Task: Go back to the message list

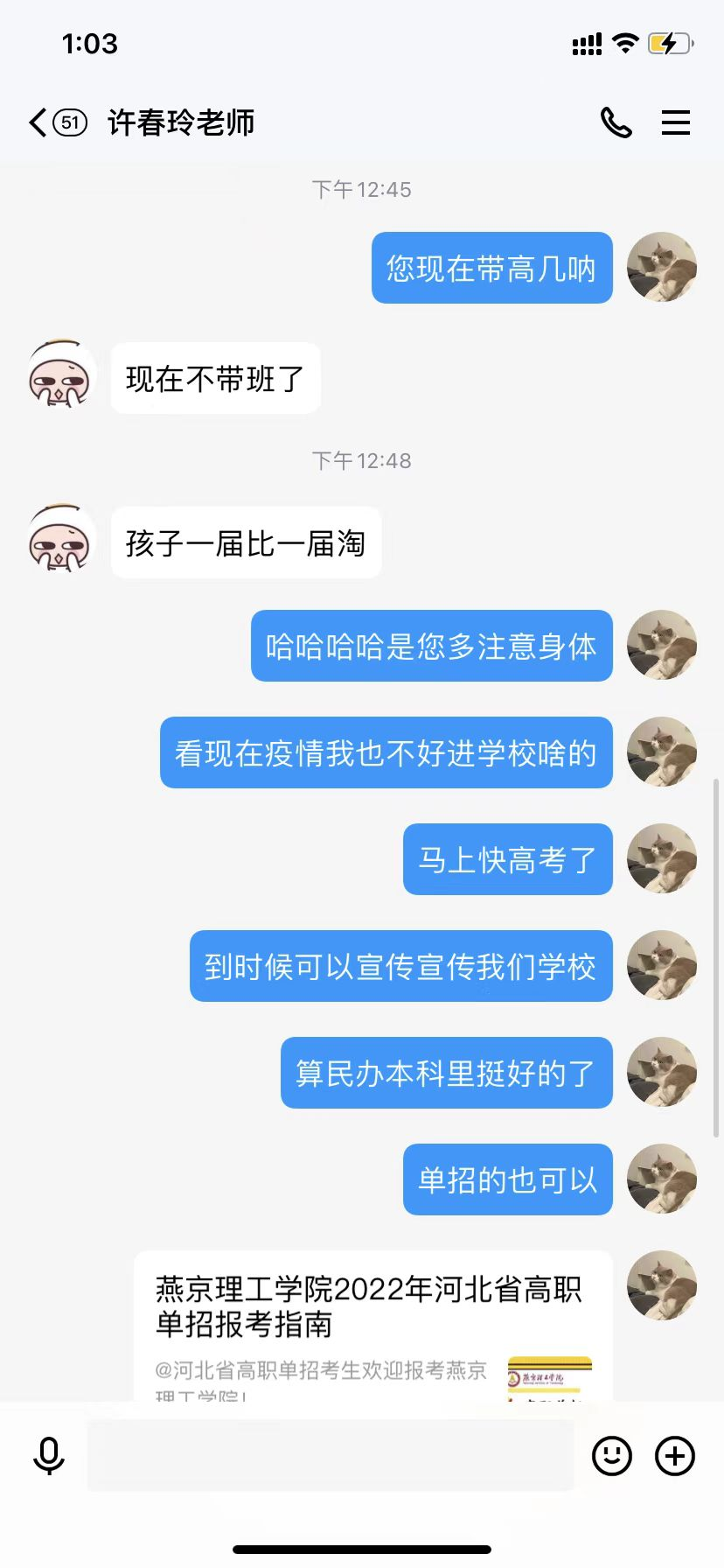Action: pos(38,122)
